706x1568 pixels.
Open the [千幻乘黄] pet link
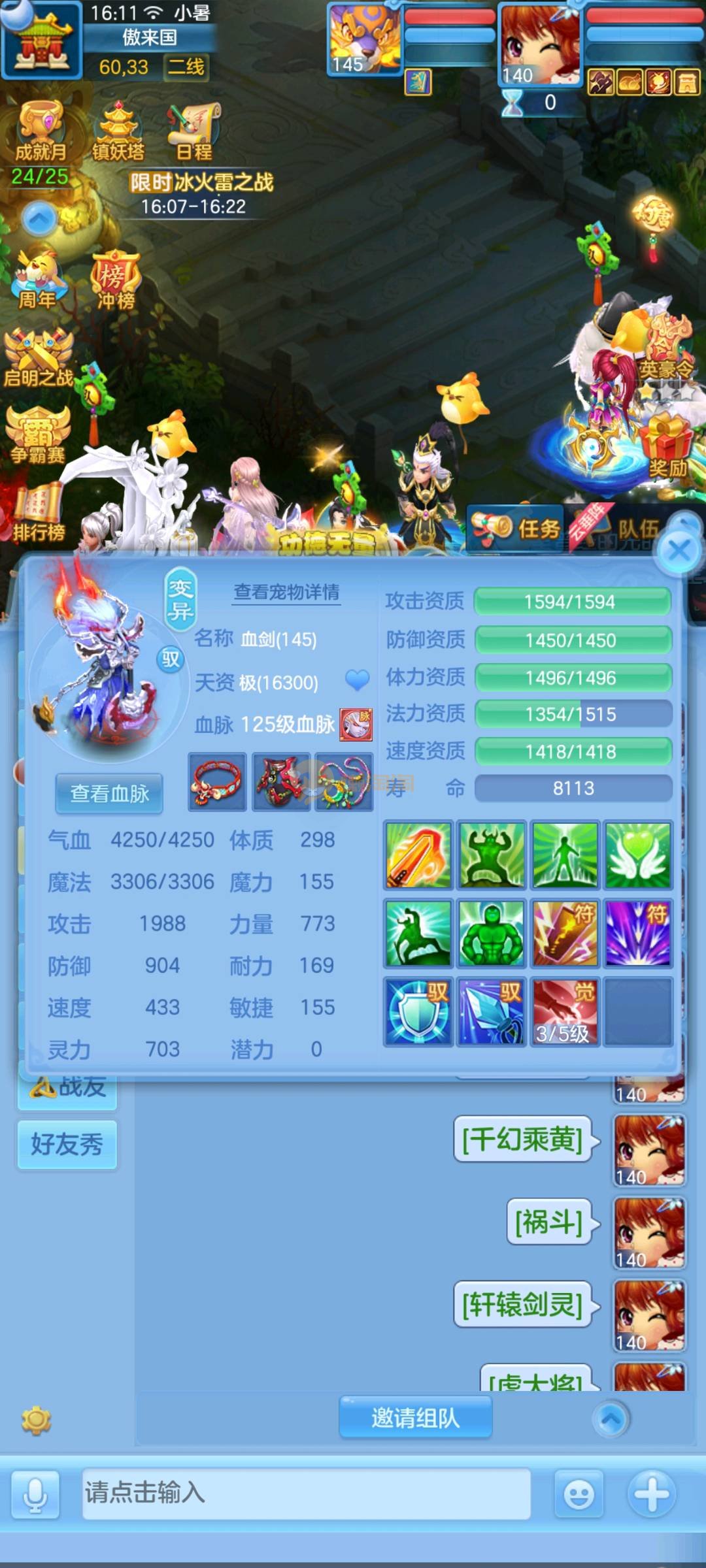pos(522,1139)
